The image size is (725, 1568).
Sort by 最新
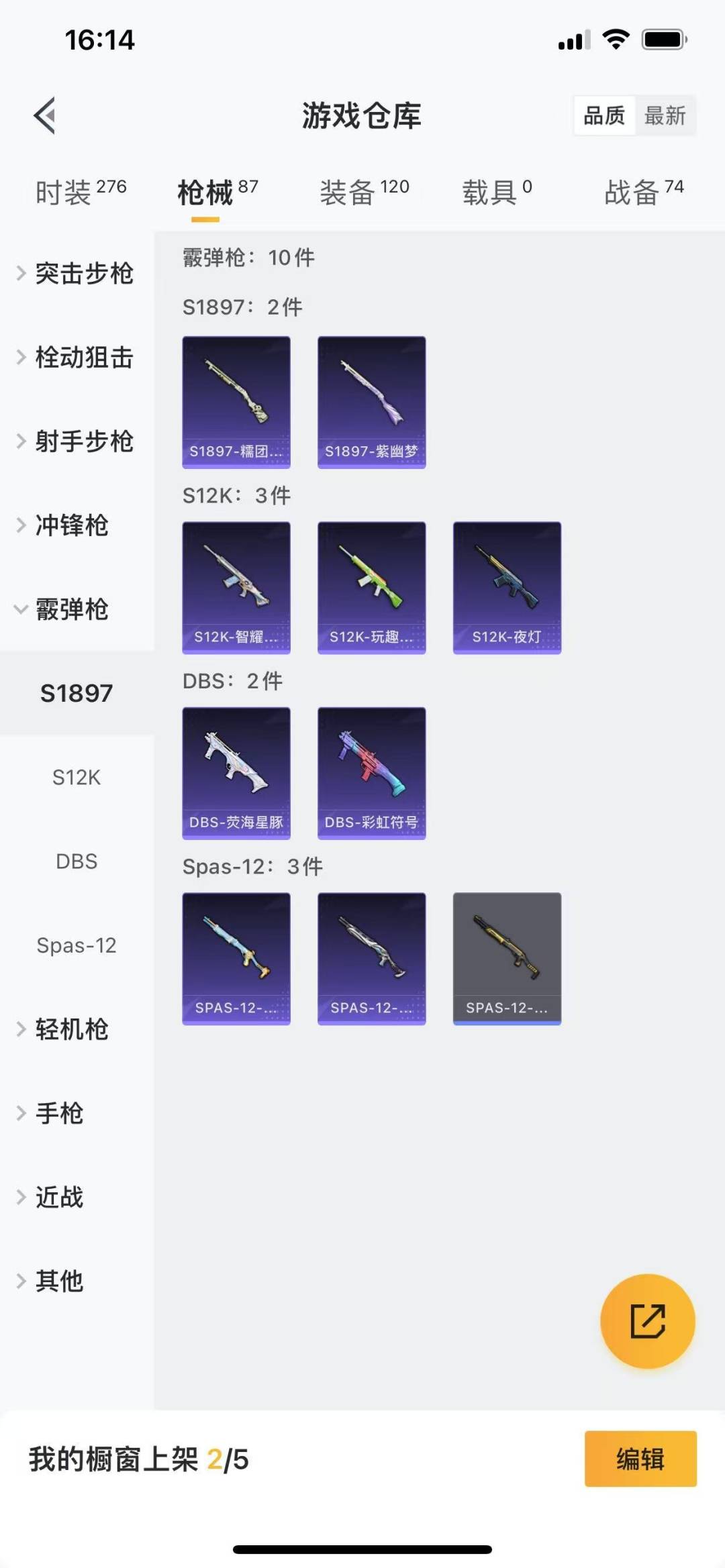pyautogui.click(x=665, y=115)
